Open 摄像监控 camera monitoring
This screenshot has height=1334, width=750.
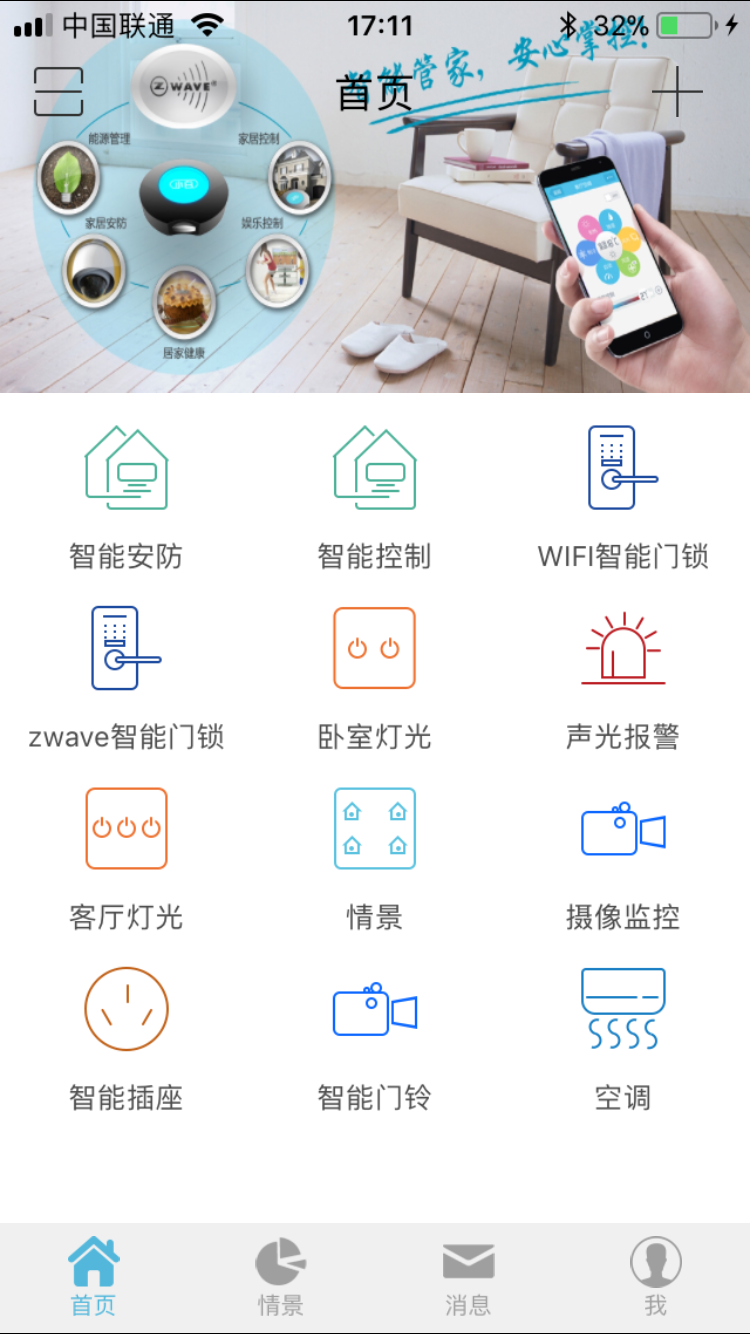[622, 828]
